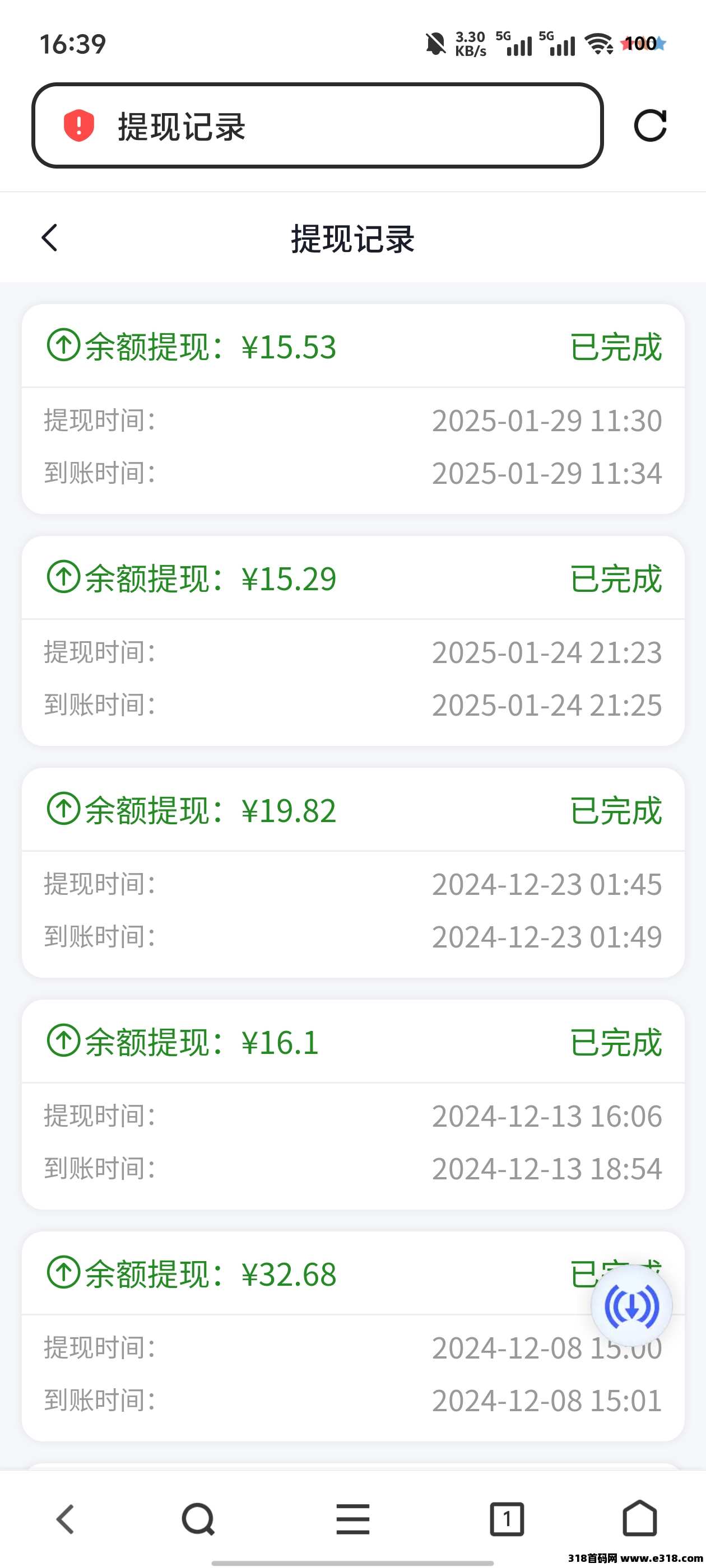The image size is (706, 1568).
Task: Go to the browser home page
Action: 640,1518
